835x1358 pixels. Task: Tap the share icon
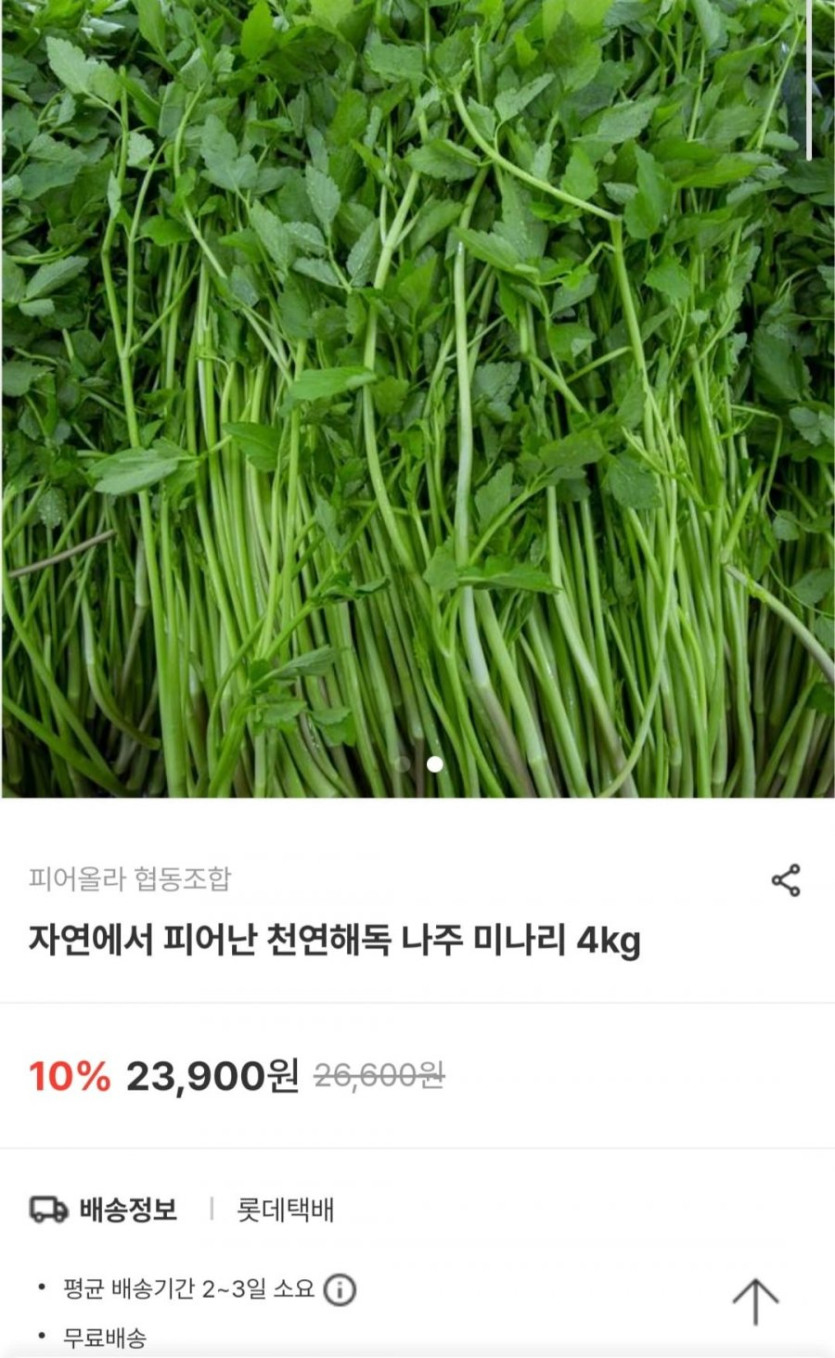point(787,880)
